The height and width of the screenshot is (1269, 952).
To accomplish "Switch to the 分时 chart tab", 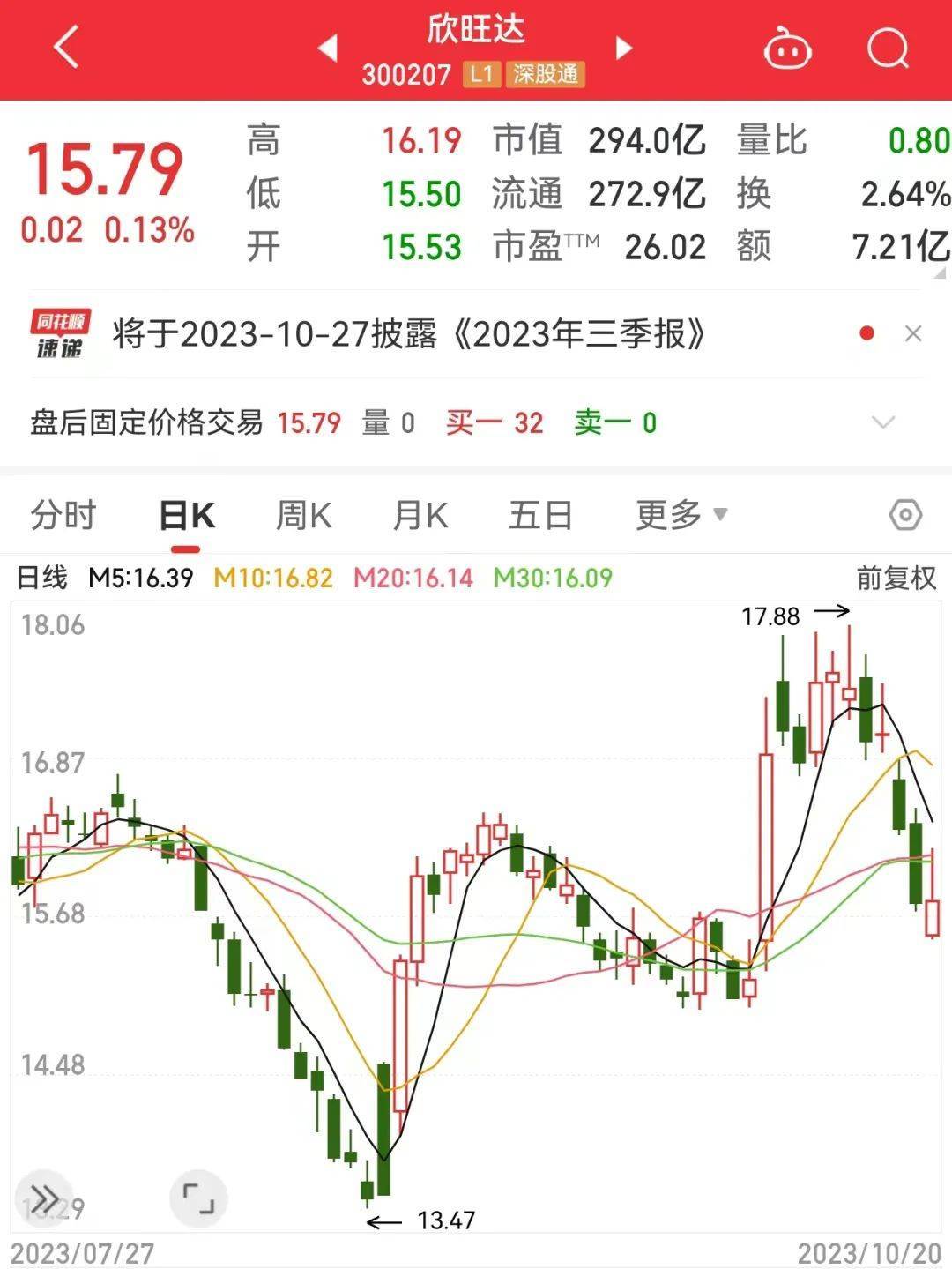I will 63,515.
